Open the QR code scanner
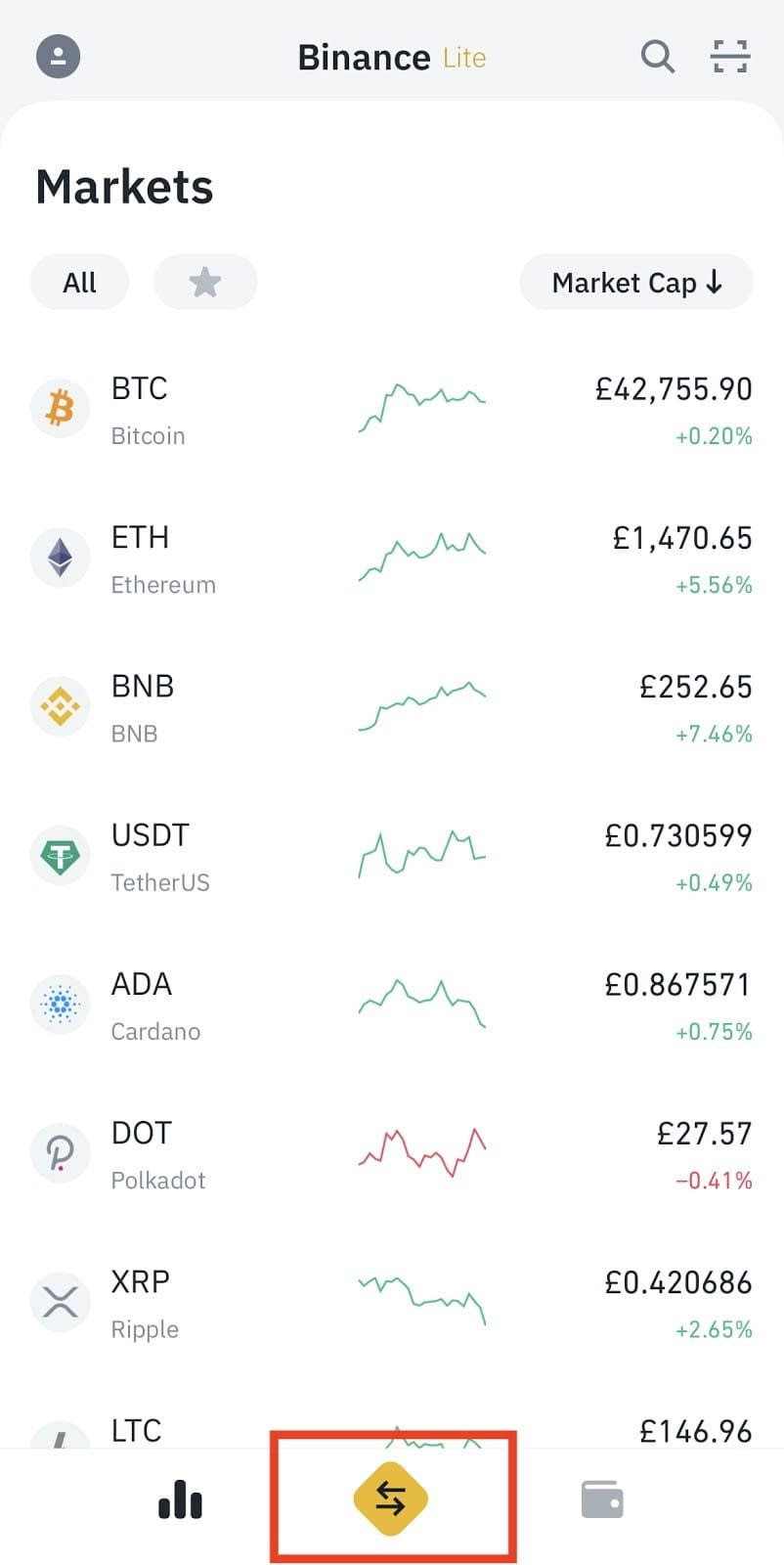 [x=729, y=57]
